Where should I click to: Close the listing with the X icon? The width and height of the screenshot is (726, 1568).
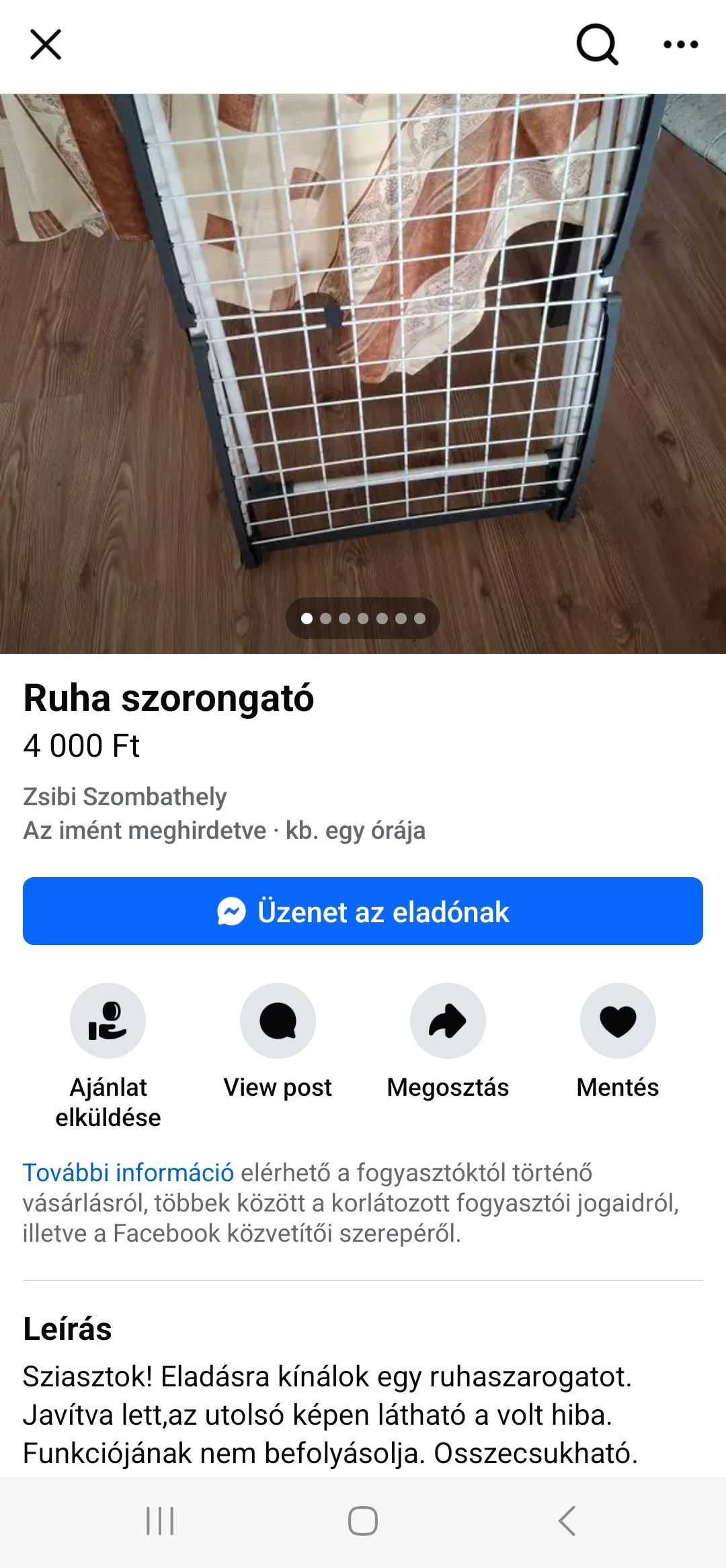(46, 45)
